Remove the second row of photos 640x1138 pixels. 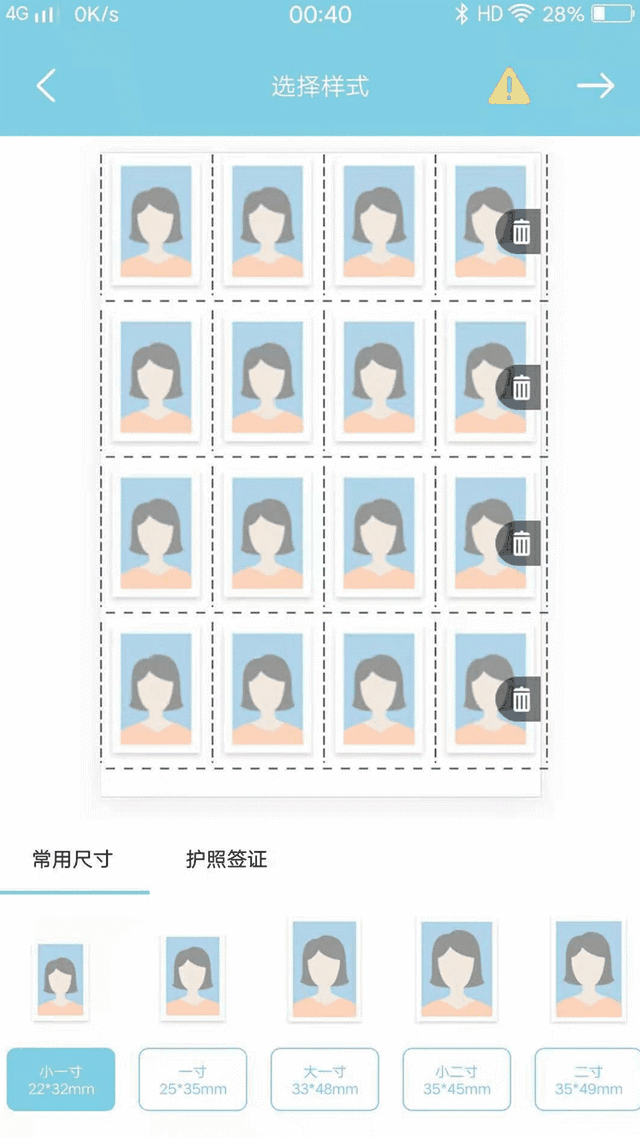coord(521,387)
